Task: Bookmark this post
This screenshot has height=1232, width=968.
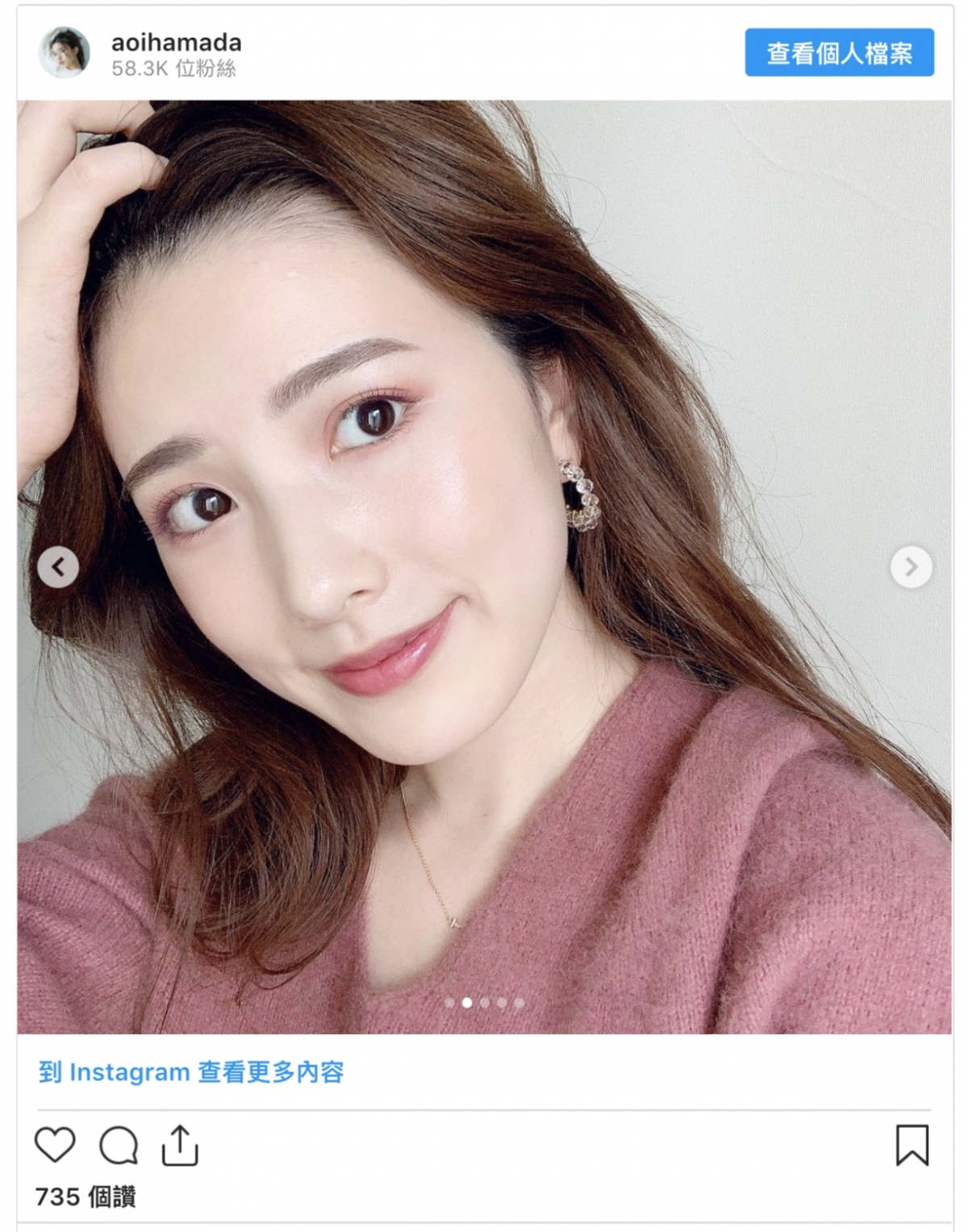Action: coord(912,1145)
